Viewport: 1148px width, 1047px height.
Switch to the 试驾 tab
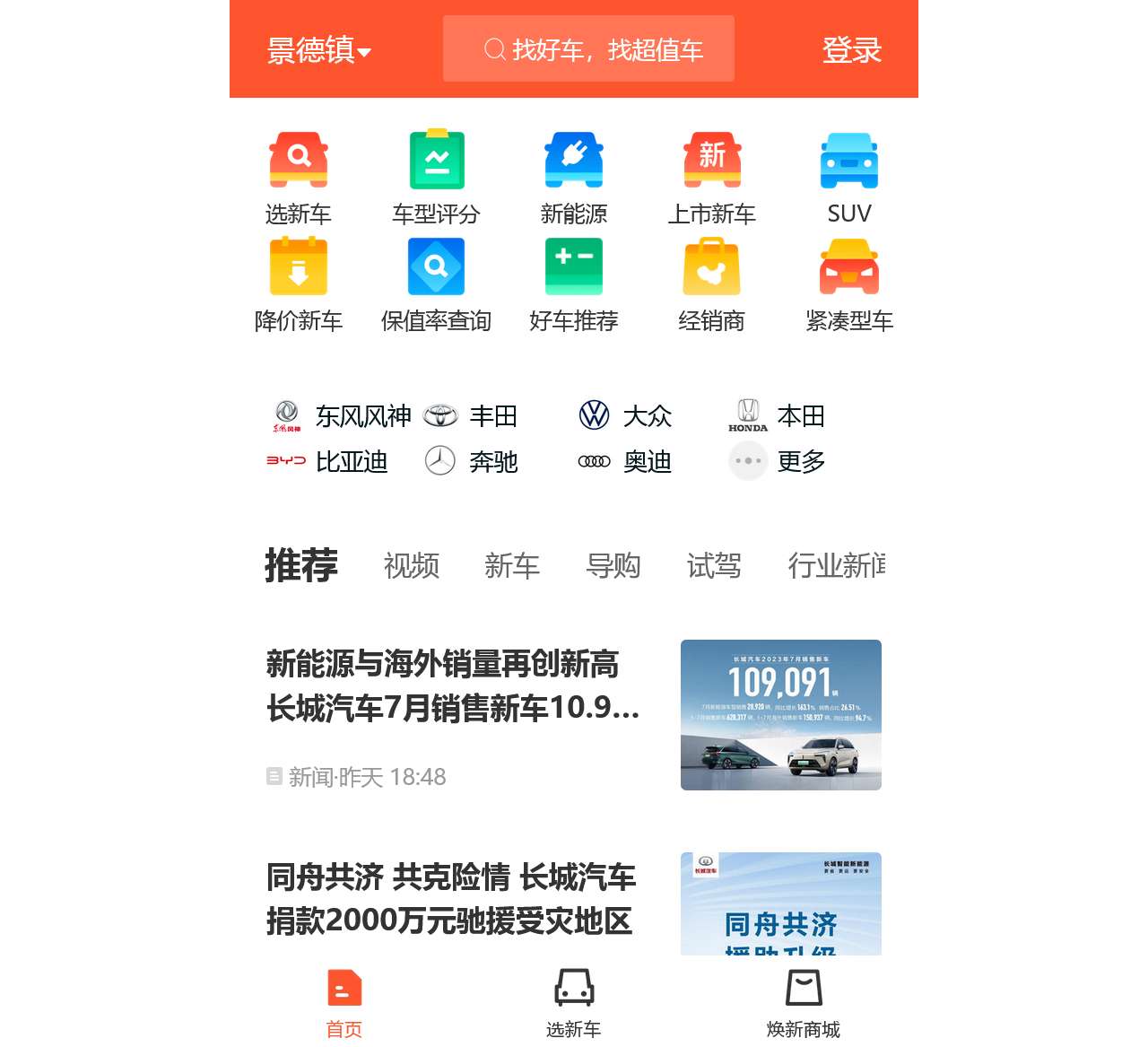(714, 566)
